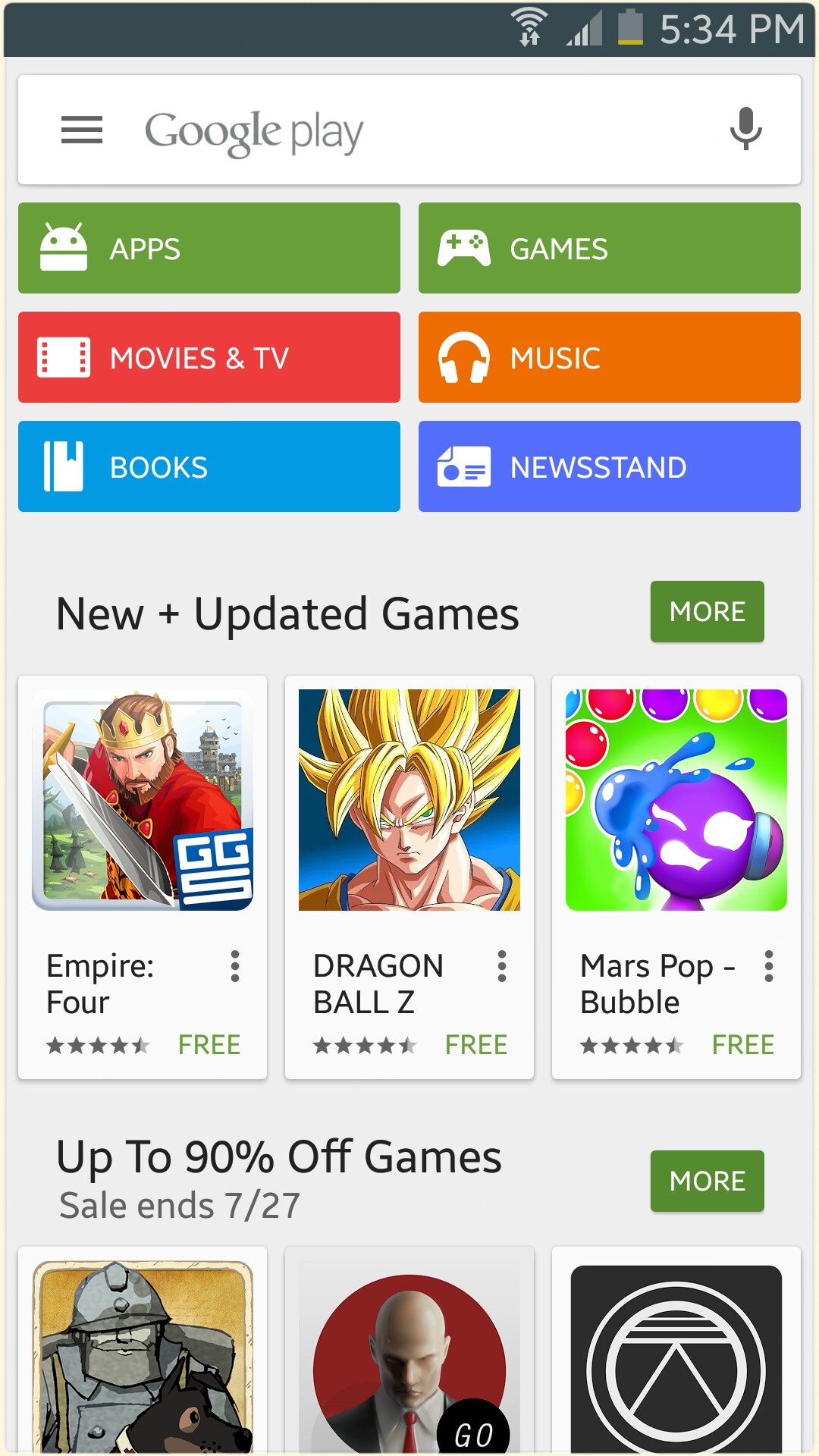Viewport: 819px width, 1456px height.
Task: Open the hamburger navigation drawer
Action: tap(82, 130)
